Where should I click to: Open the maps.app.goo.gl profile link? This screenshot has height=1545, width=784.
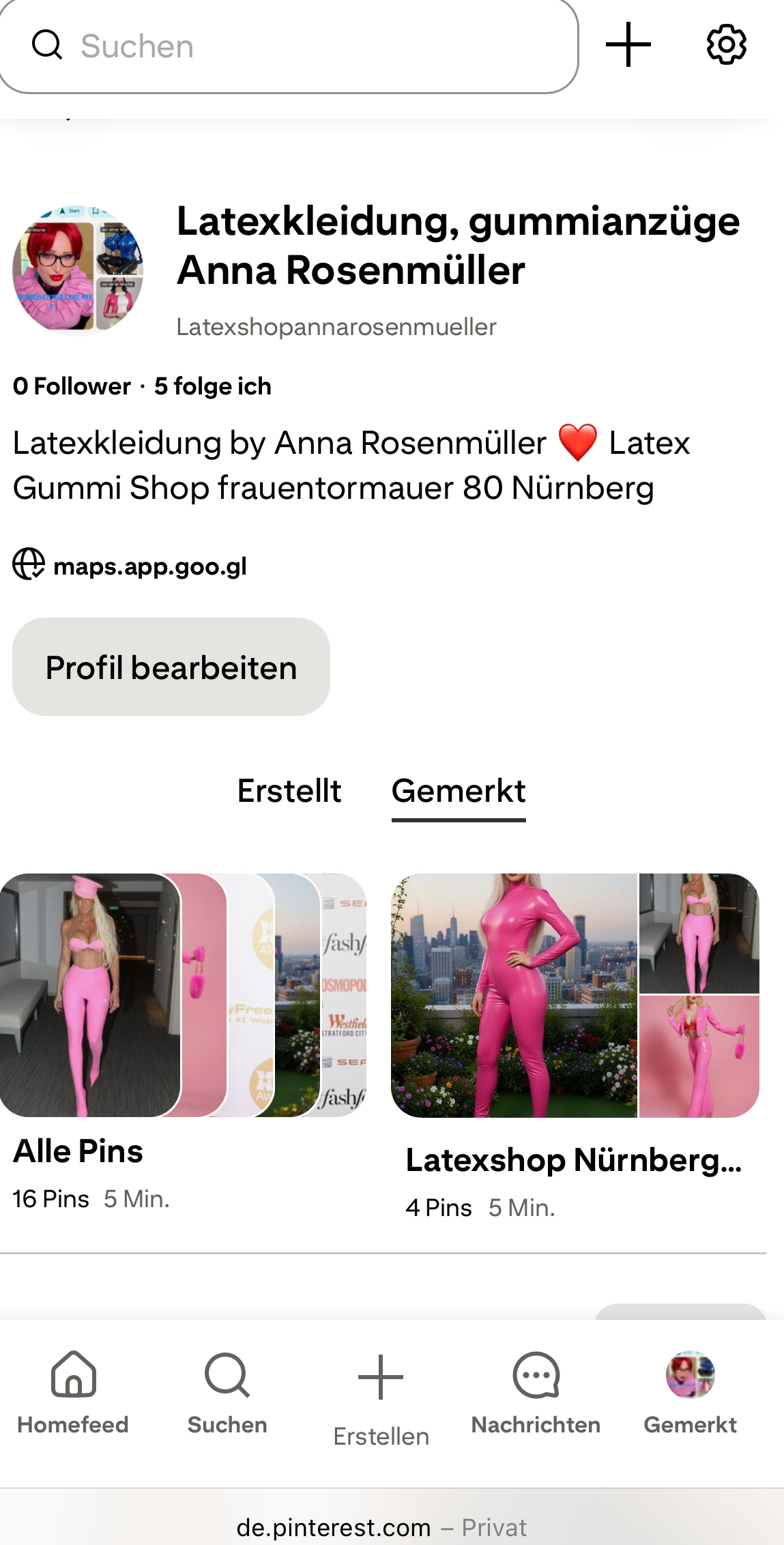point(149,566)
